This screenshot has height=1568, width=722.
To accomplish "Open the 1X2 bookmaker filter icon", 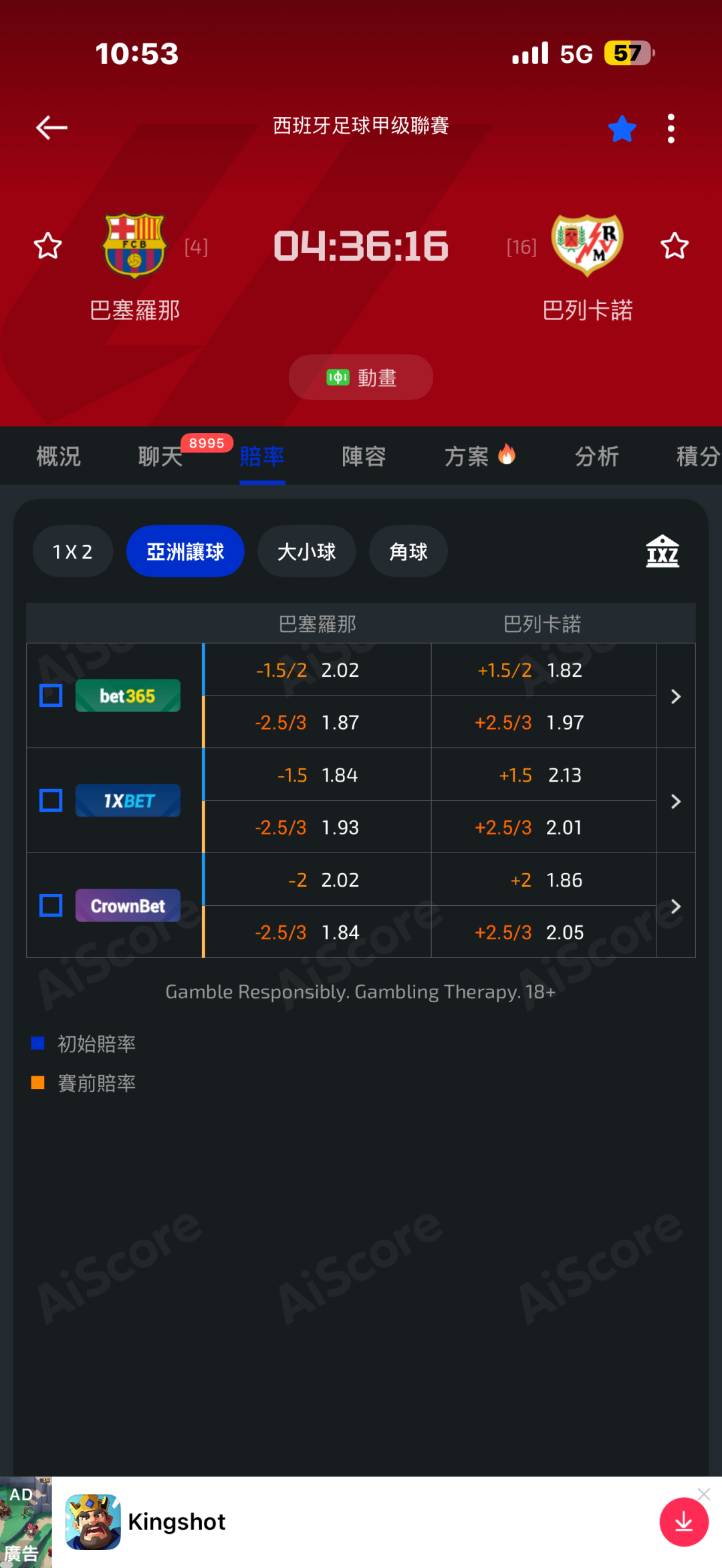I will (663, 551).
